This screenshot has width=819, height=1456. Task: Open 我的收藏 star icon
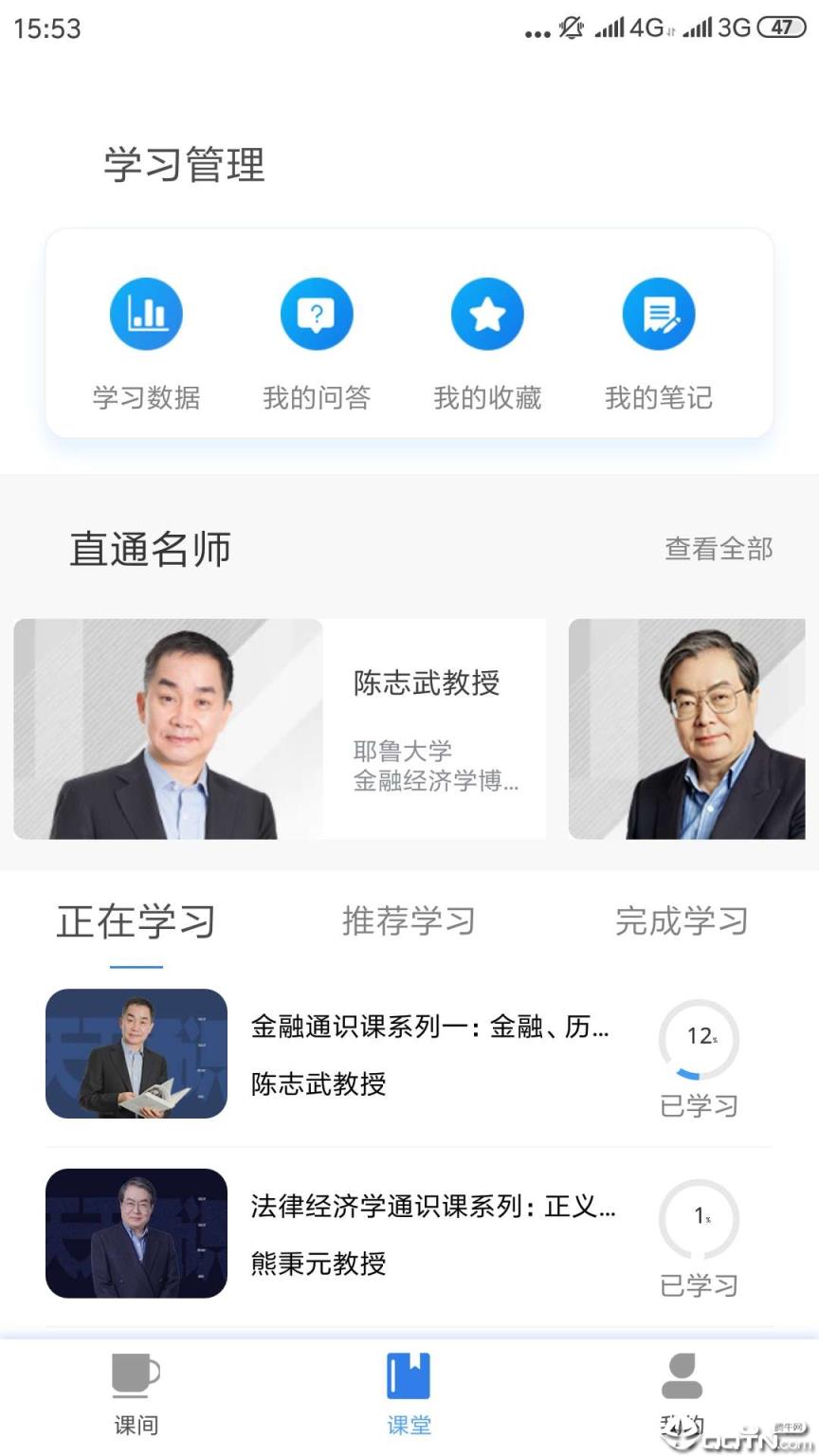[487, 314]
